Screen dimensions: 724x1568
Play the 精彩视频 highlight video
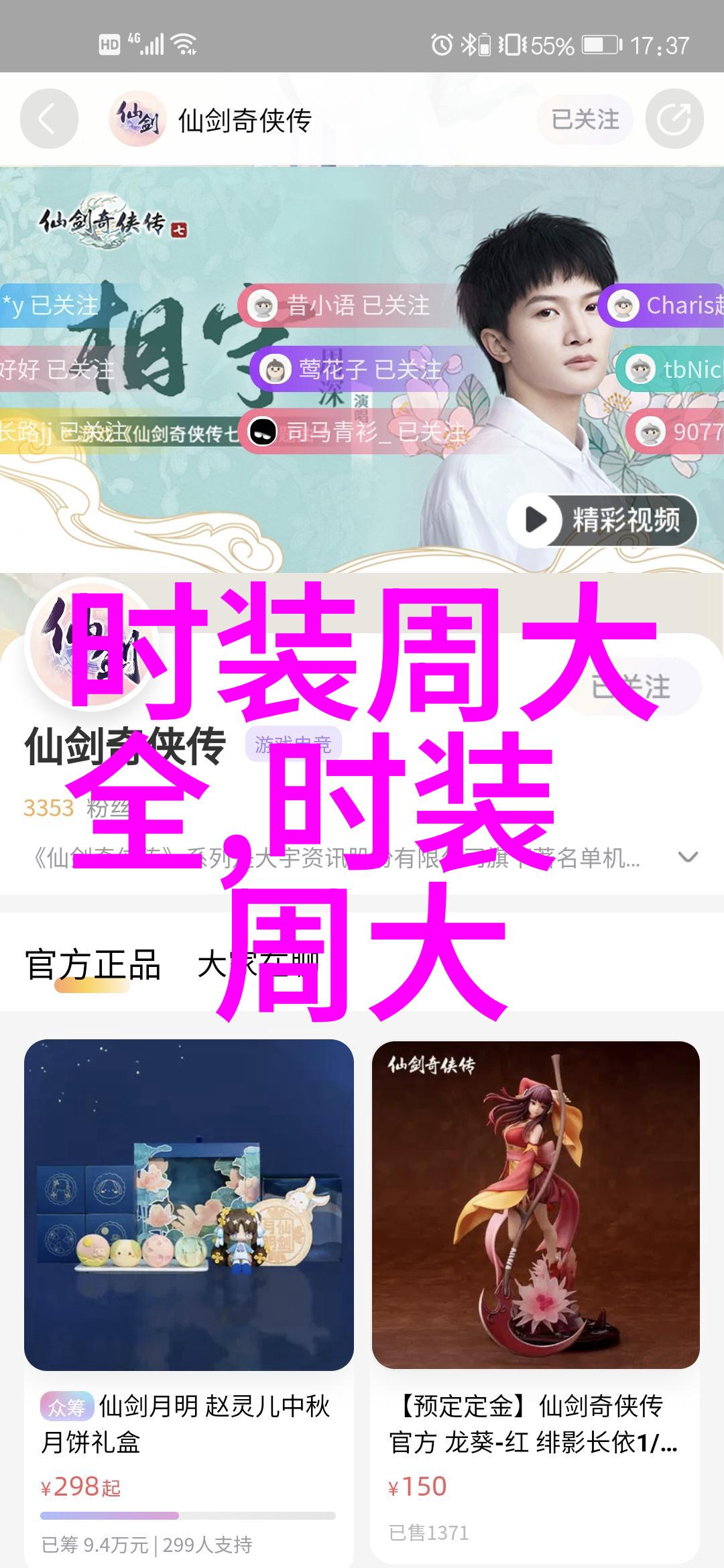(x=602, y=519)
